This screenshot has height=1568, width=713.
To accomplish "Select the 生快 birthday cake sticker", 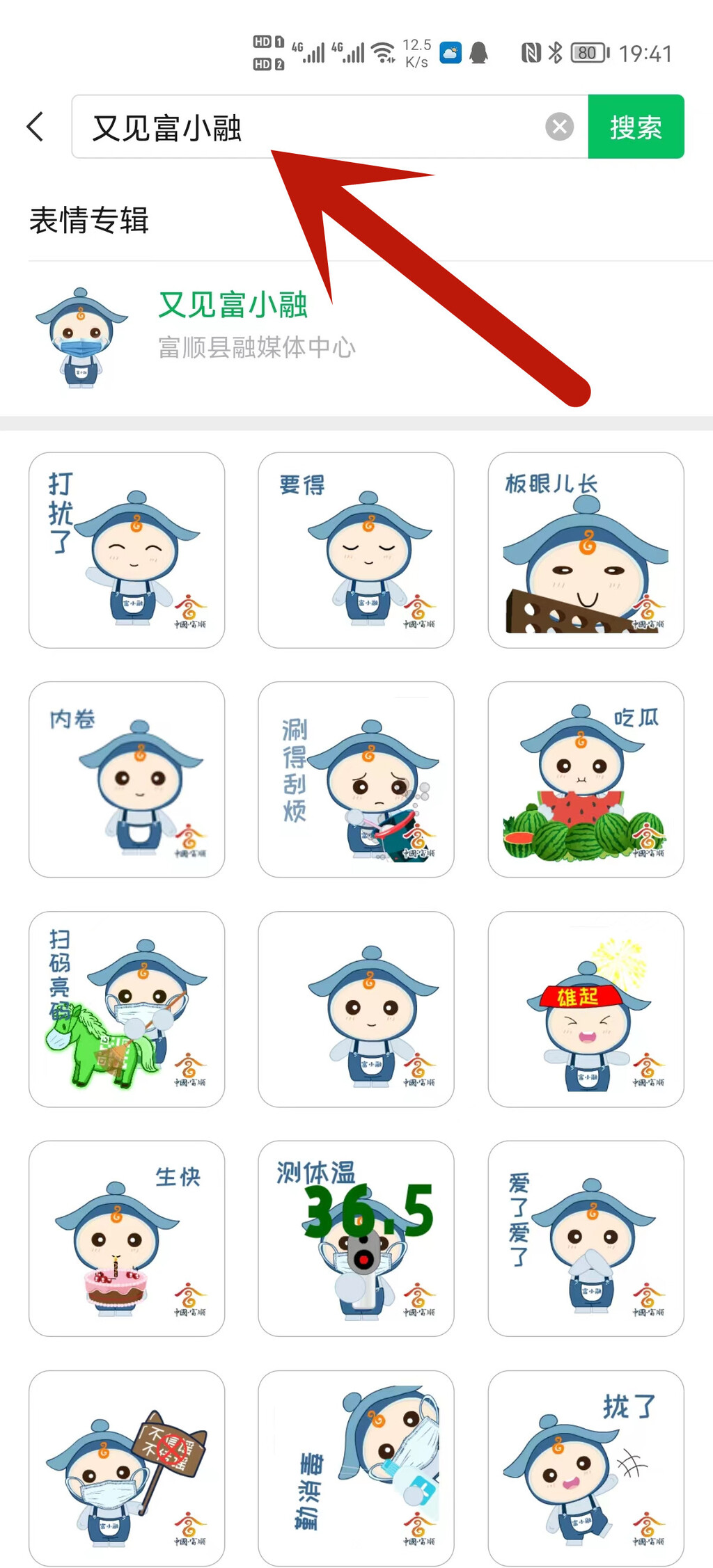I will coord(127,1238).
